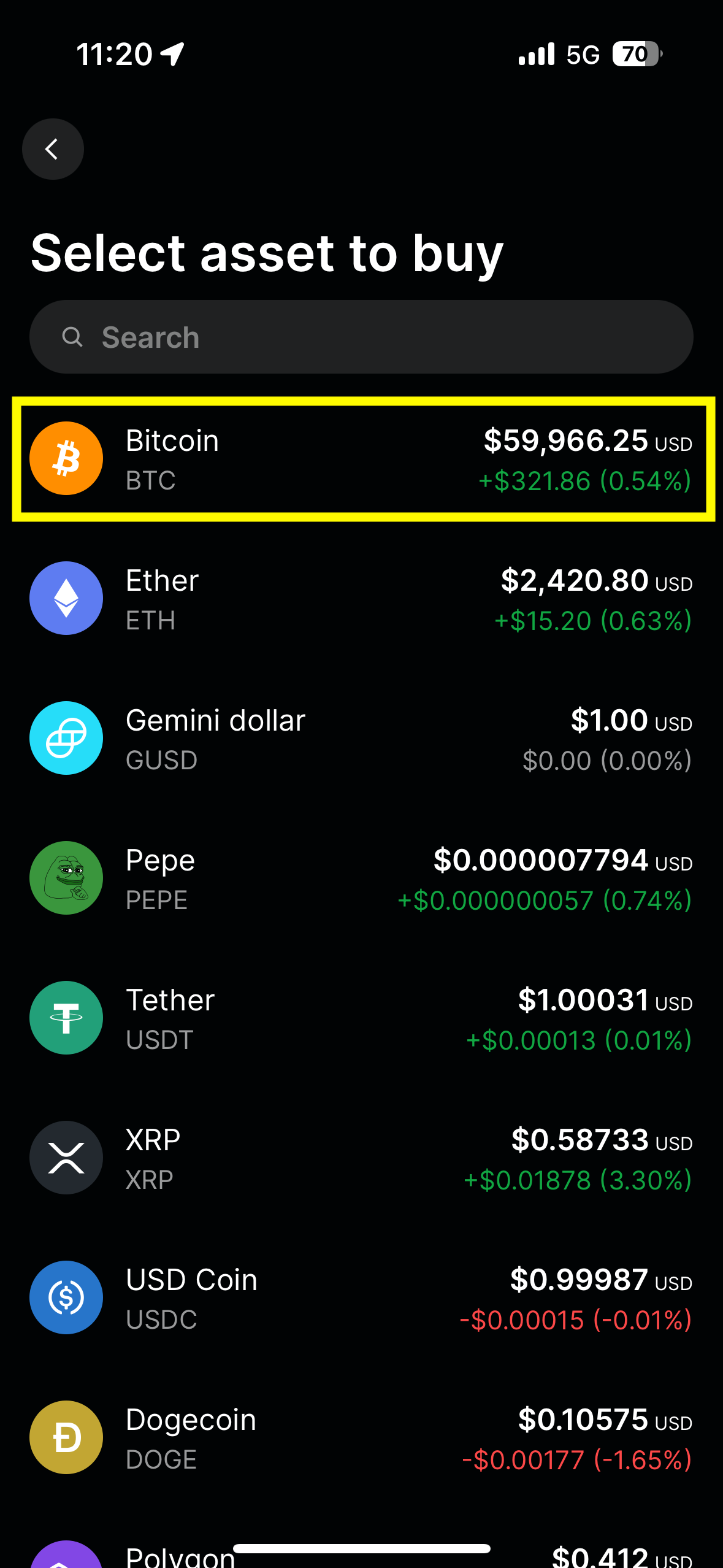Select Tether USDT
Screen dimensions: 723x1568
click(361, 1018)
